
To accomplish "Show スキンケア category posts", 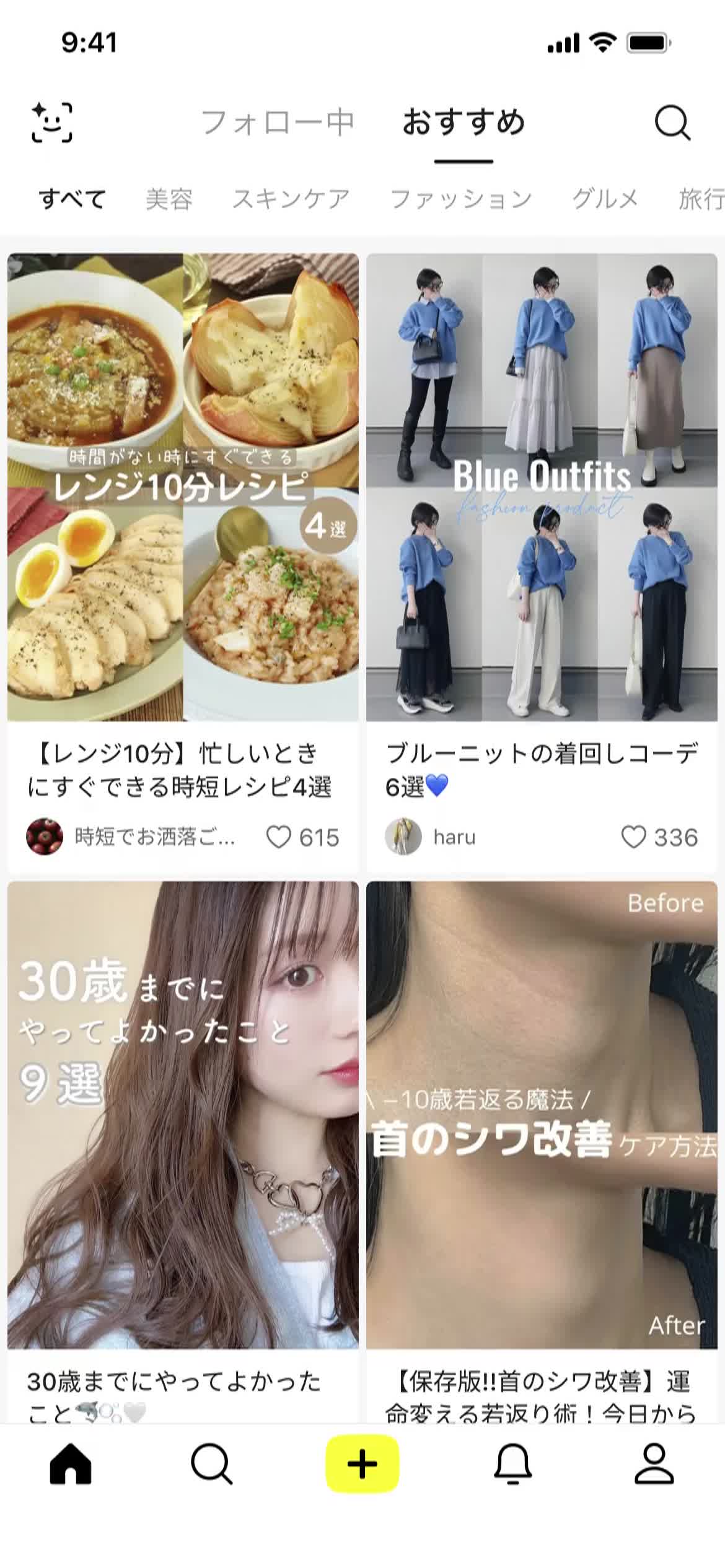I will coord(291,199).
